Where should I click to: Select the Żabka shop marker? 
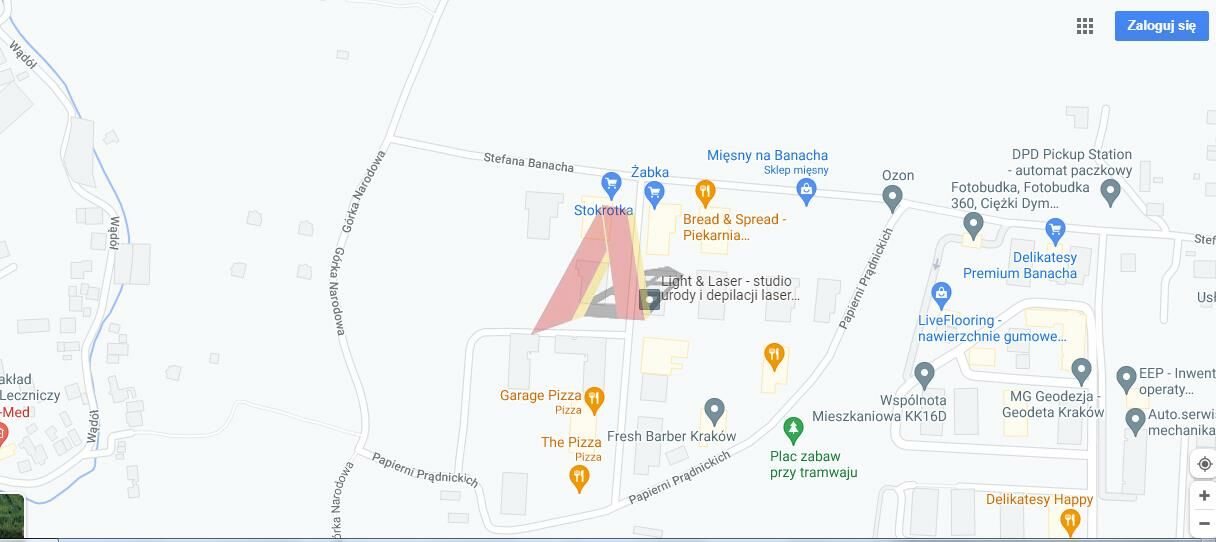click(655, 194)
